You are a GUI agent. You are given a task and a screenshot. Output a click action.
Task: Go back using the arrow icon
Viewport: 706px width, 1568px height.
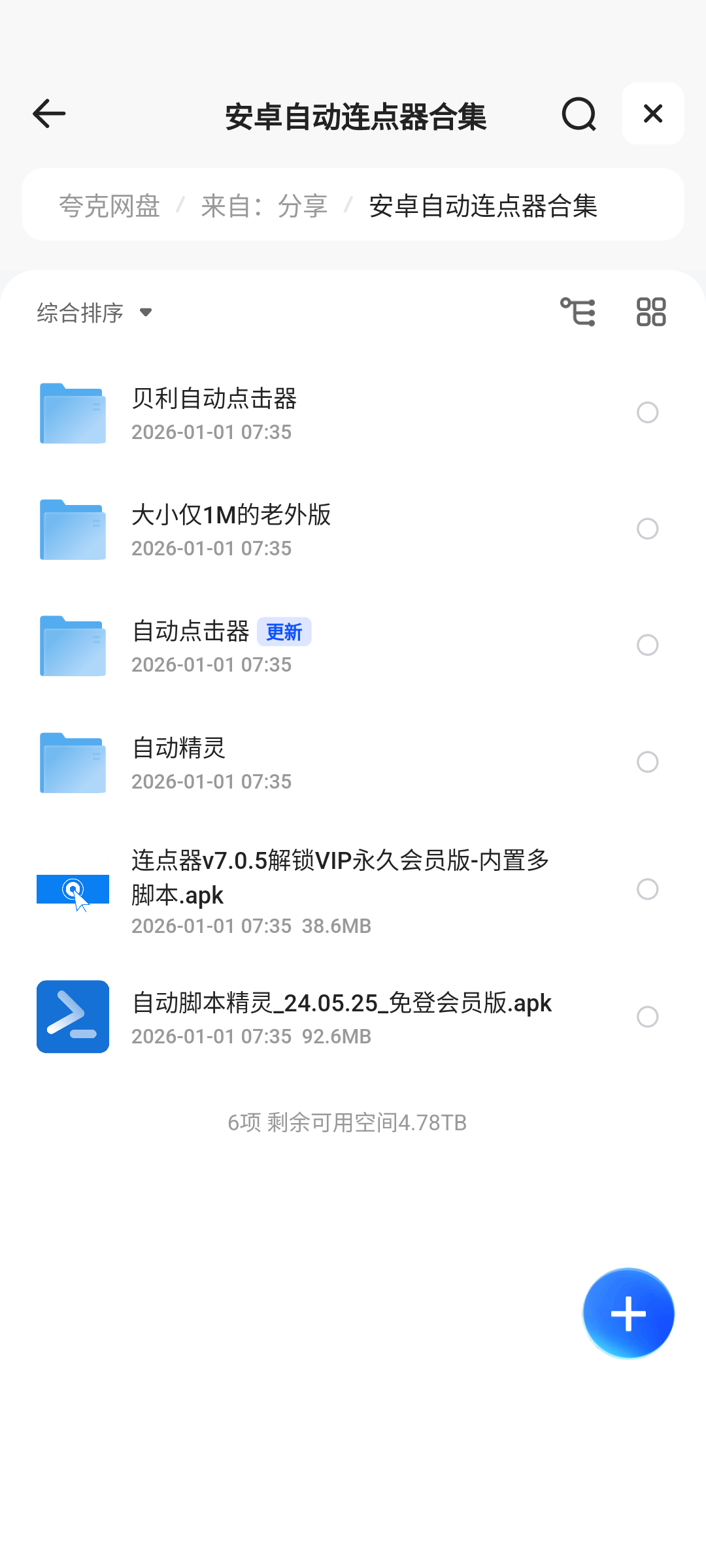coord(49,114)
